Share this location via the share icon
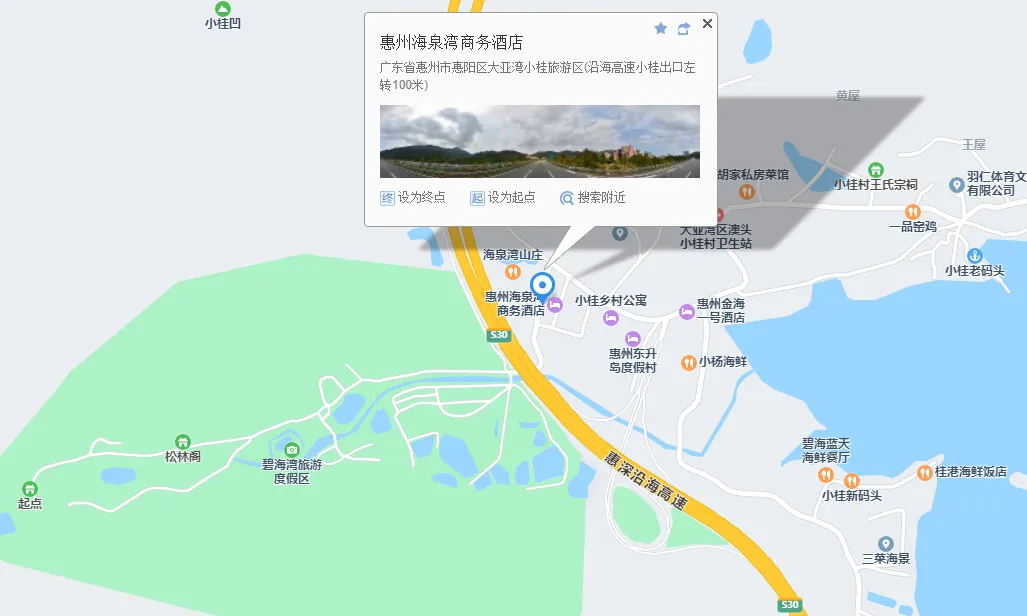 pos(684,29)
